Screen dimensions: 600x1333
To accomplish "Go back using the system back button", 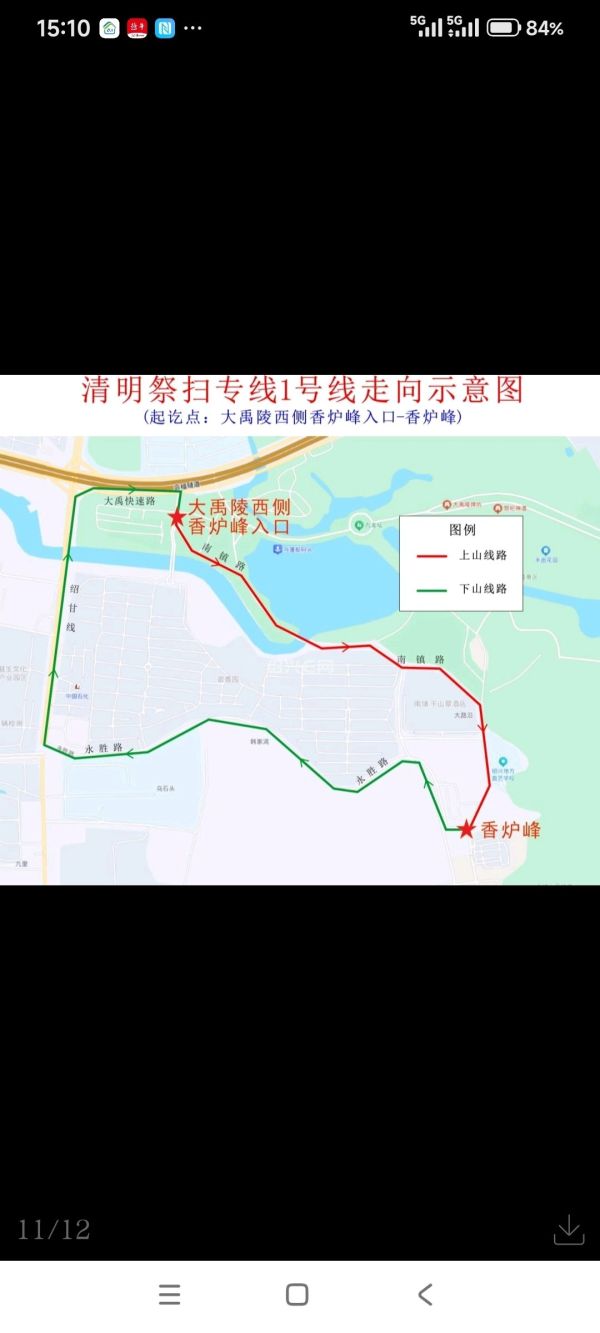I will 425,1295.
